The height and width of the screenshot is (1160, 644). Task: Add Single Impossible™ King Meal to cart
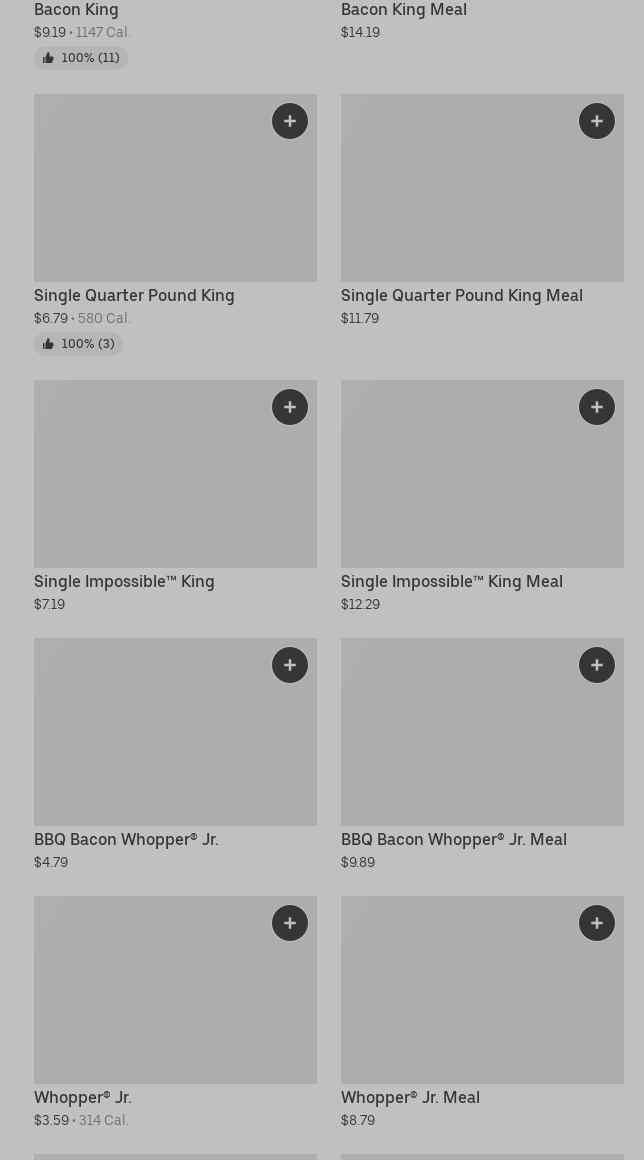tap(597, 407)
